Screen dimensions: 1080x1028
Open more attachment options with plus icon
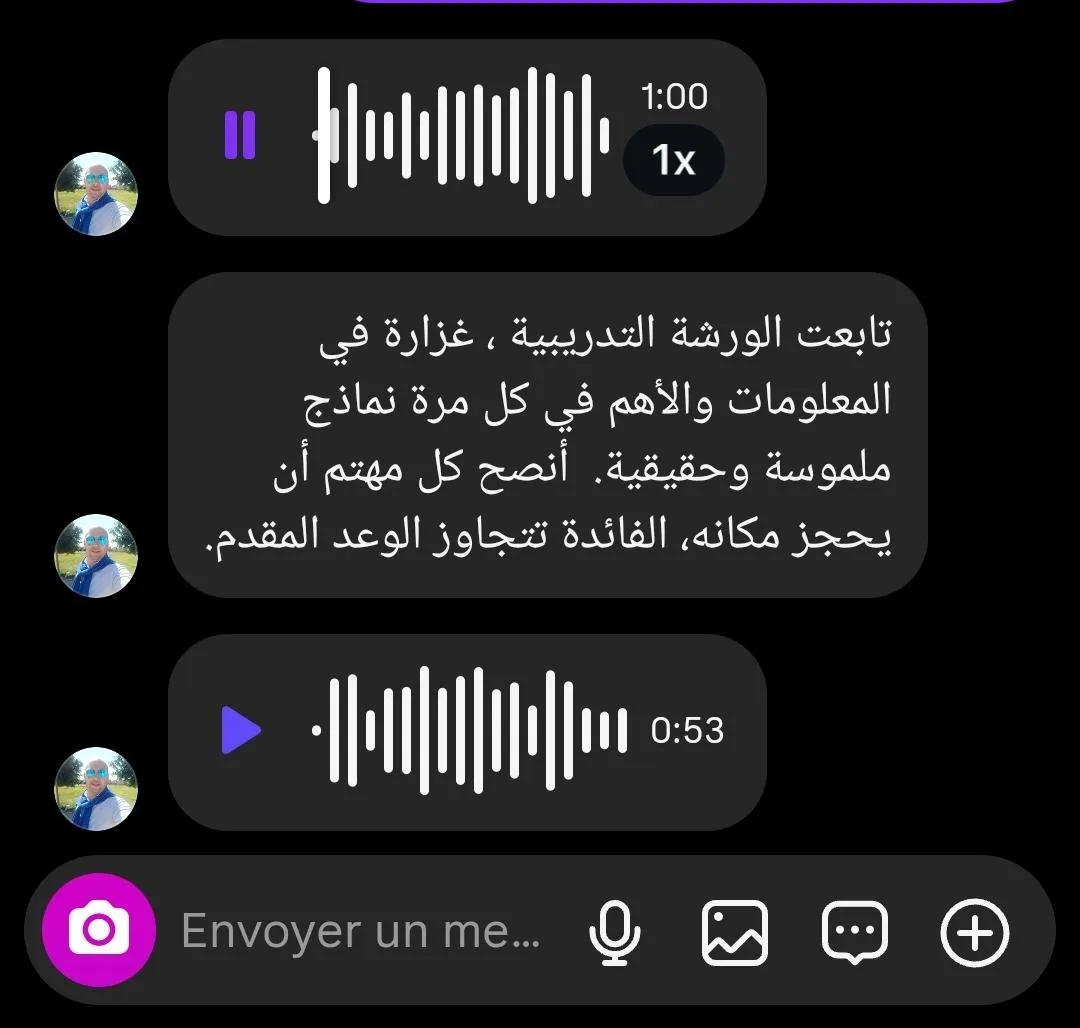[x=975, y=932]
